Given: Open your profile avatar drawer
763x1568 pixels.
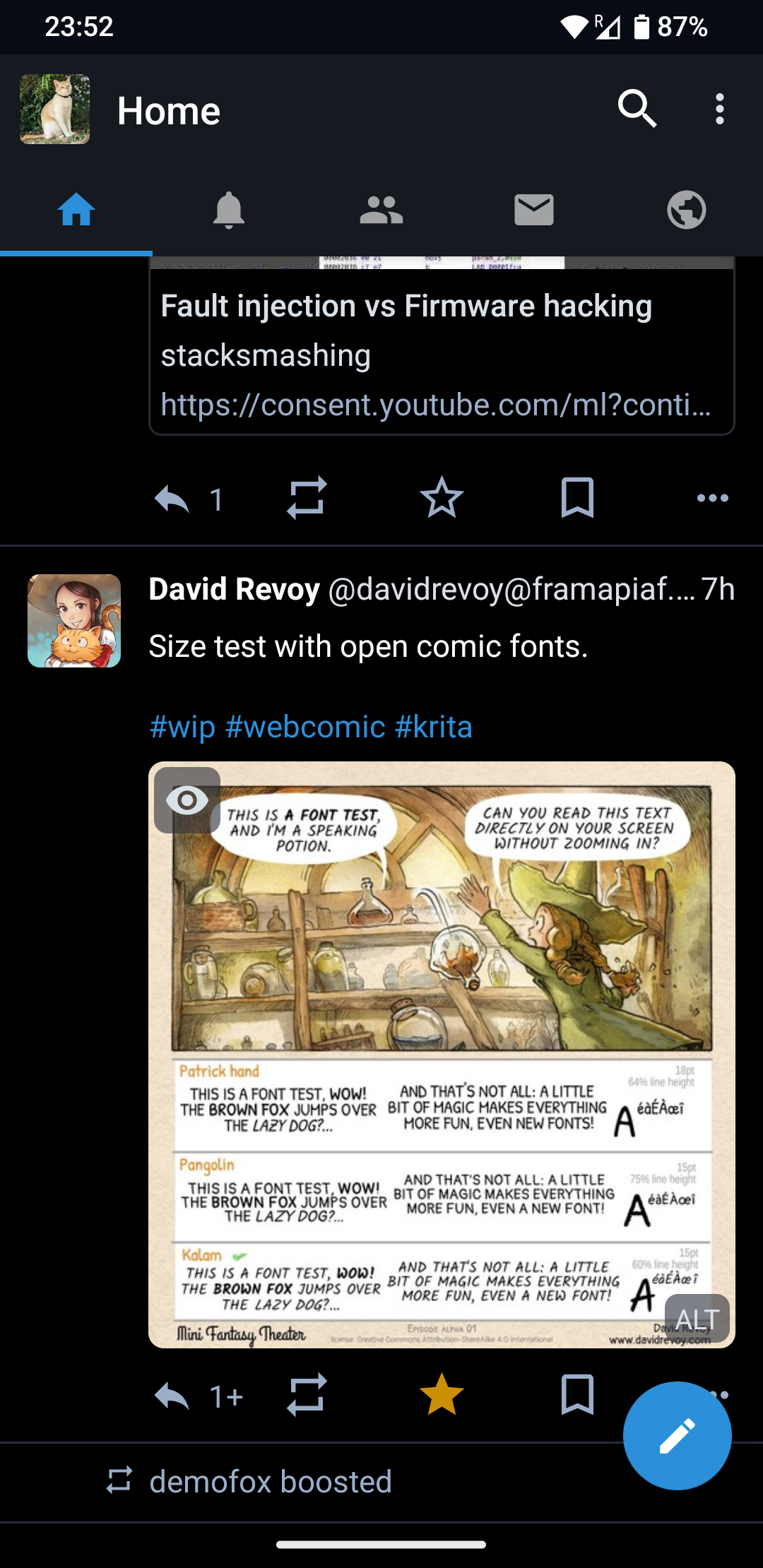Looking at the screenshot, I should (55, 109).
